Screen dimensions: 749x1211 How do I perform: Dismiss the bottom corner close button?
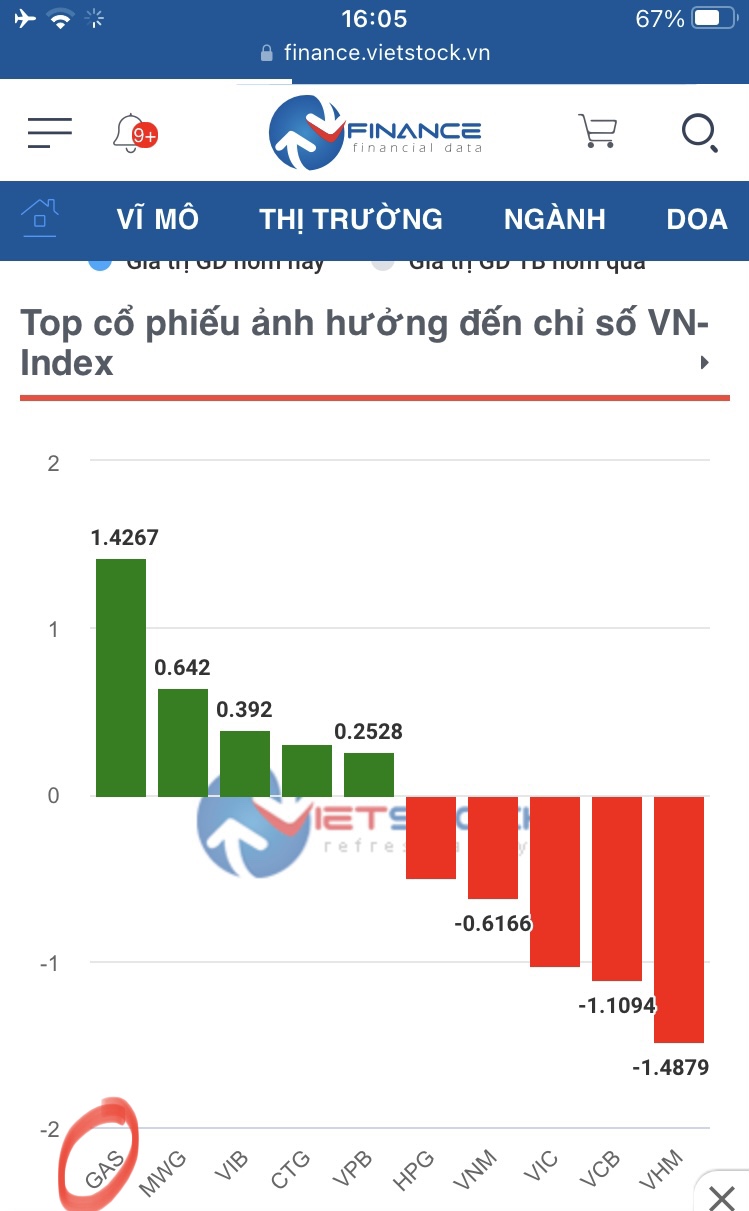pyautogui.click(x=721, y=1196)
